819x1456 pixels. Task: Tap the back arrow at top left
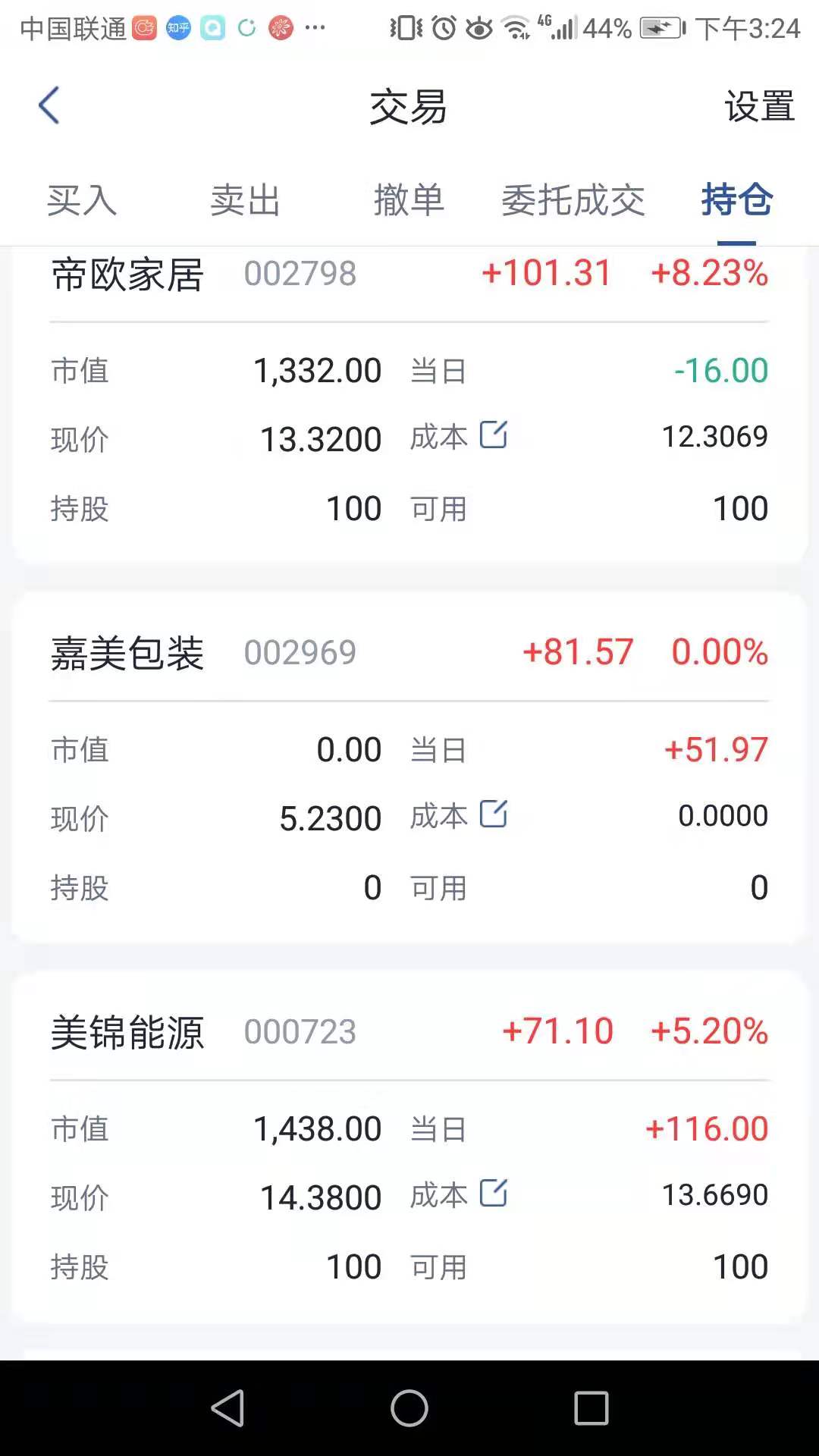point(49,106)
